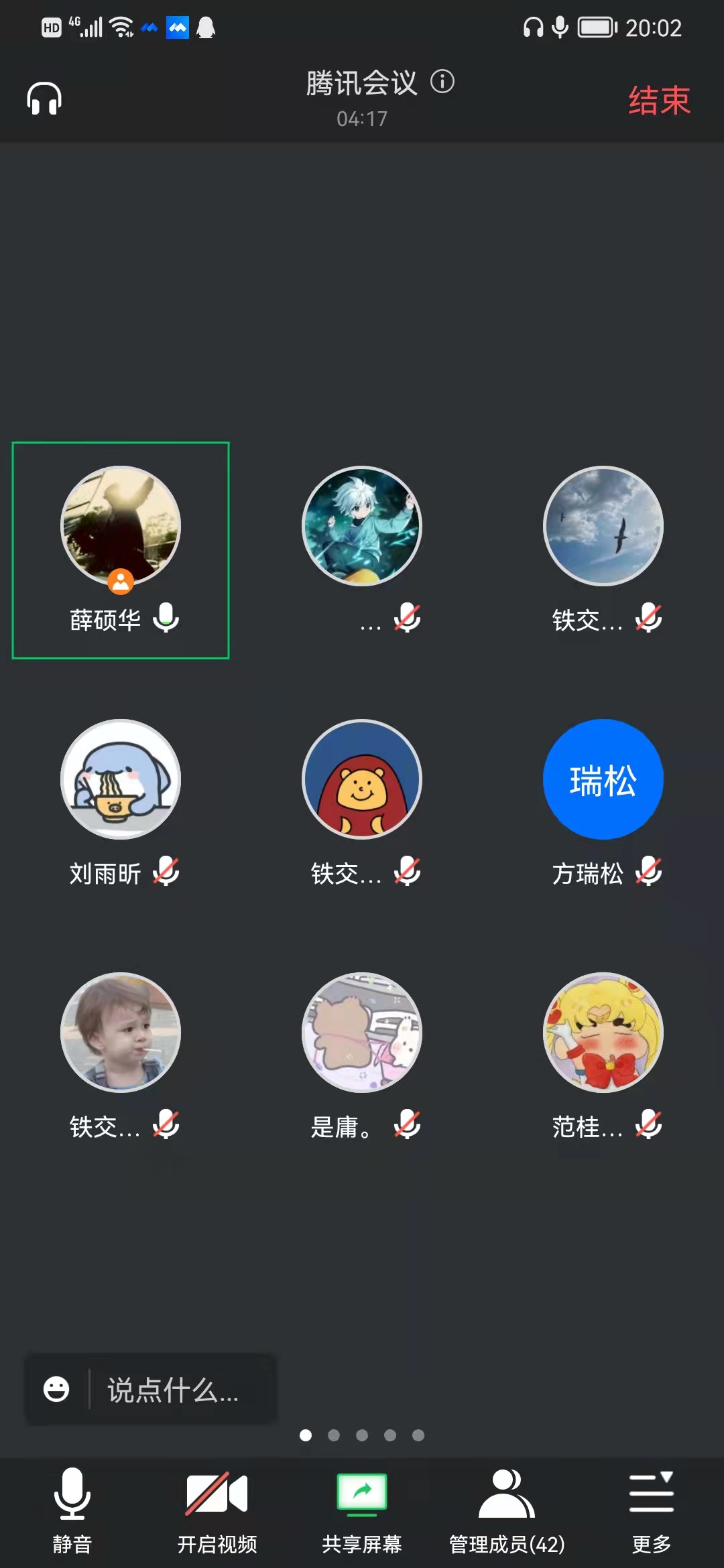Select participant tile 薛硕华
The image size is (724, 1568).
click(x=121, y=549)
